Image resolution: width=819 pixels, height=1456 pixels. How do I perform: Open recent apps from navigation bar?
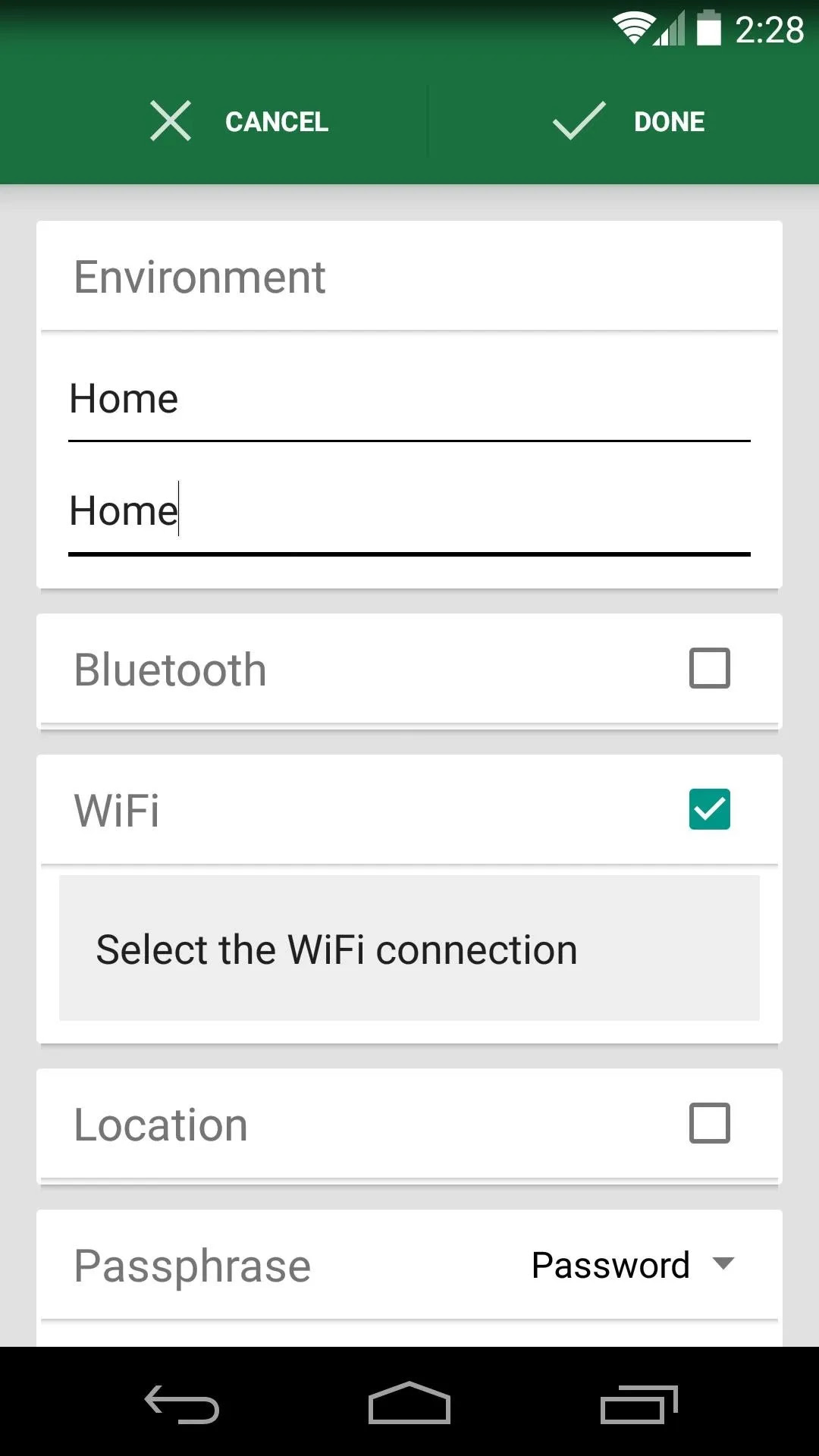click(x=639, y=1403)
